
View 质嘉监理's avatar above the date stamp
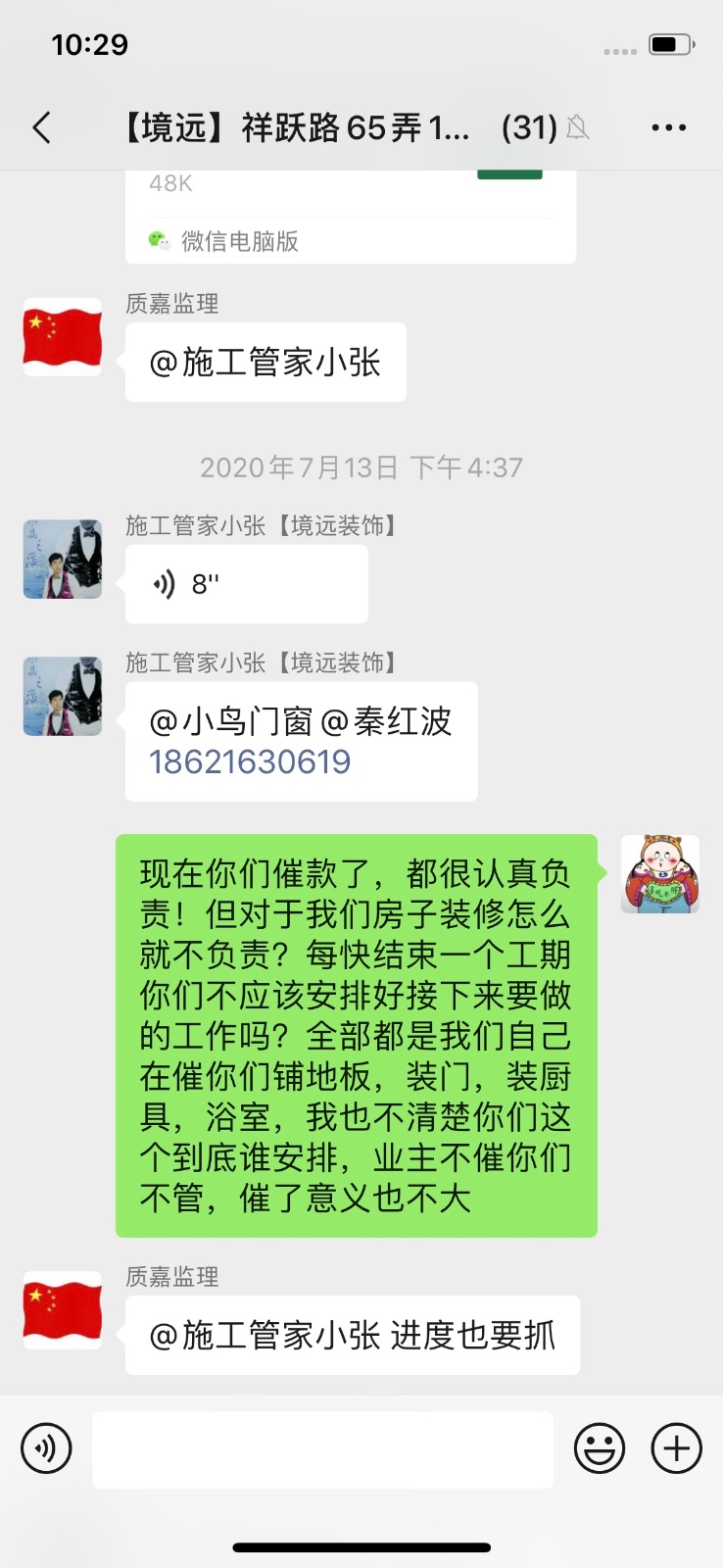[x=63, y=337]
